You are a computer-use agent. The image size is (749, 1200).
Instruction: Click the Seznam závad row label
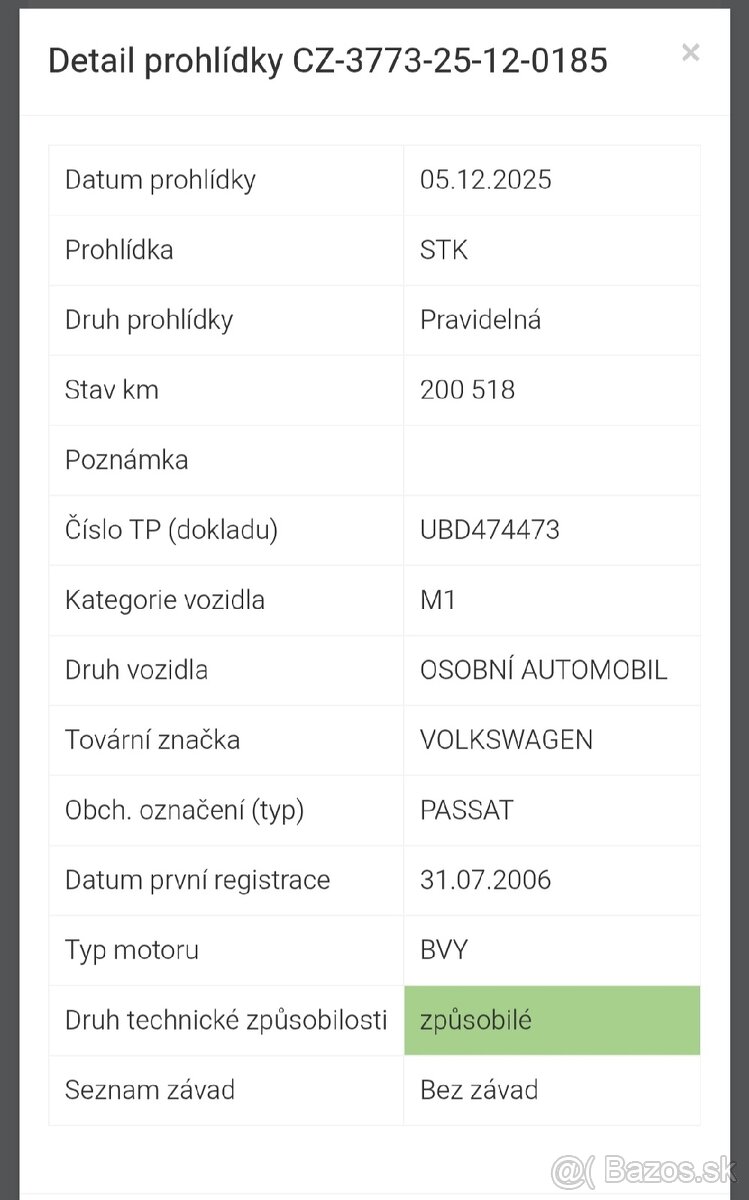(x=149, y=1090)
